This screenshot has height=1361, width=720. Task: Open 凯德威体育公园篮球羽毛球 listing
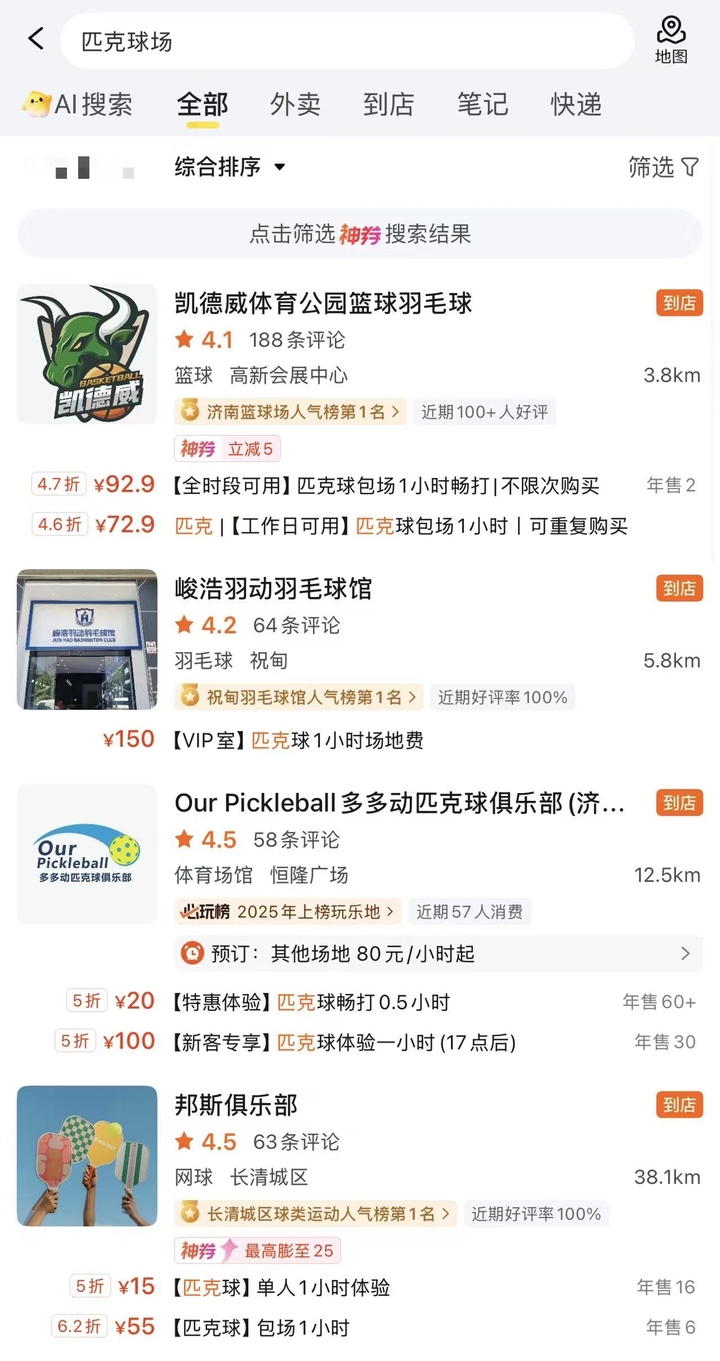[323, 304]
